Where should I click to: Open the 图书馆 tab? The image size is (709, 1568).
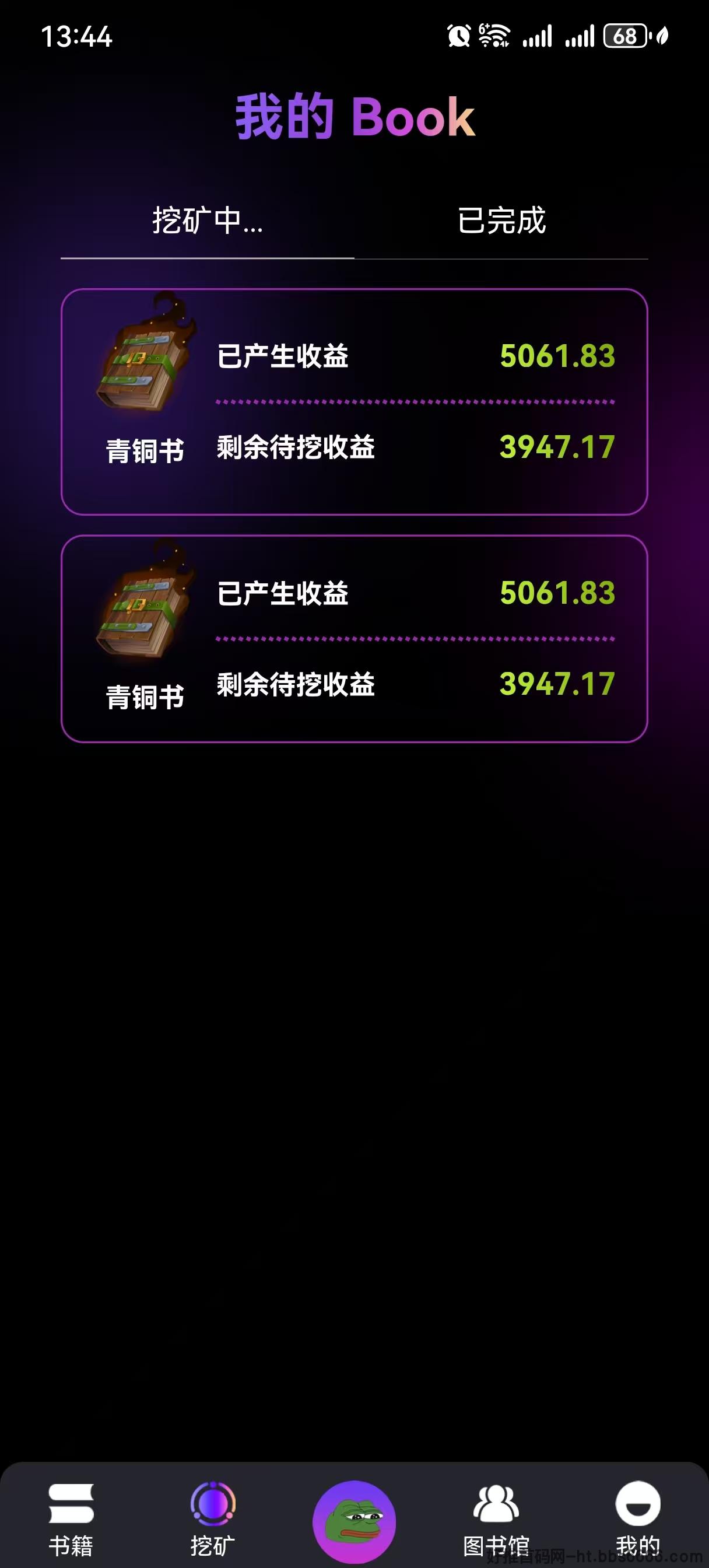click(496, 1520)
